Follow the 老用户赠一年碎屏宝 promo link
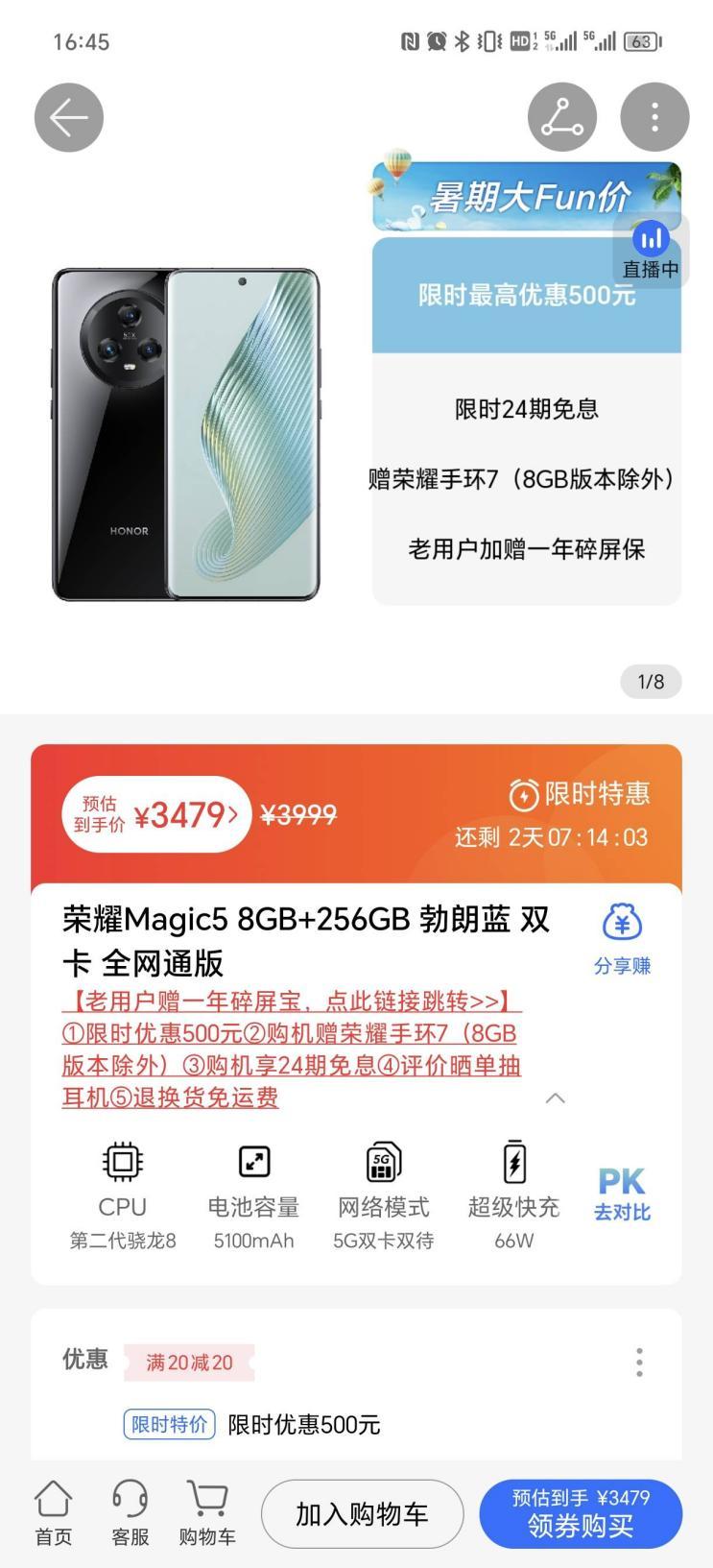This screenshot has height=1568, width=713. (292, 1002)
